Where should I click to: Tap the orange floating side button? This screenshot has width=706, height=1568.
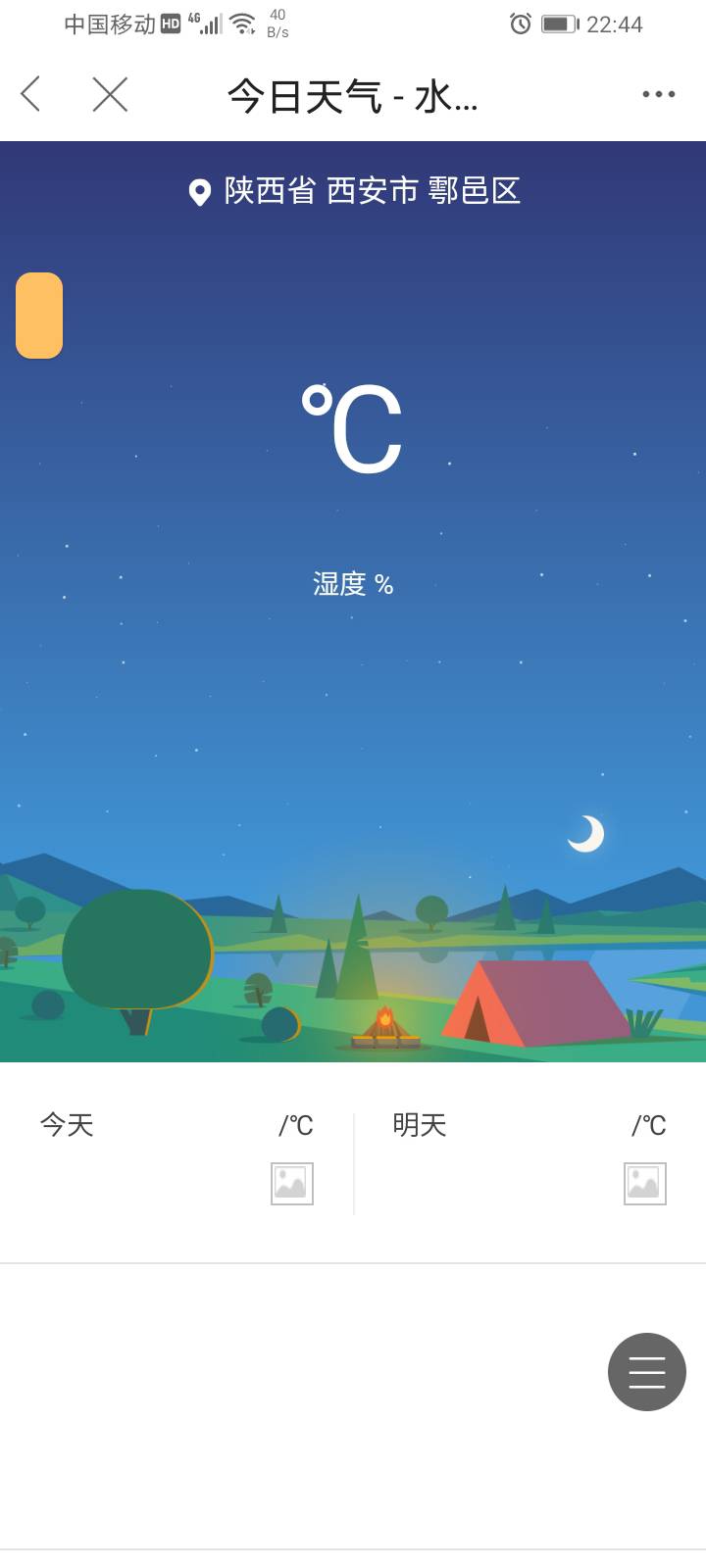pyautogui.click(x=39, y=316)
